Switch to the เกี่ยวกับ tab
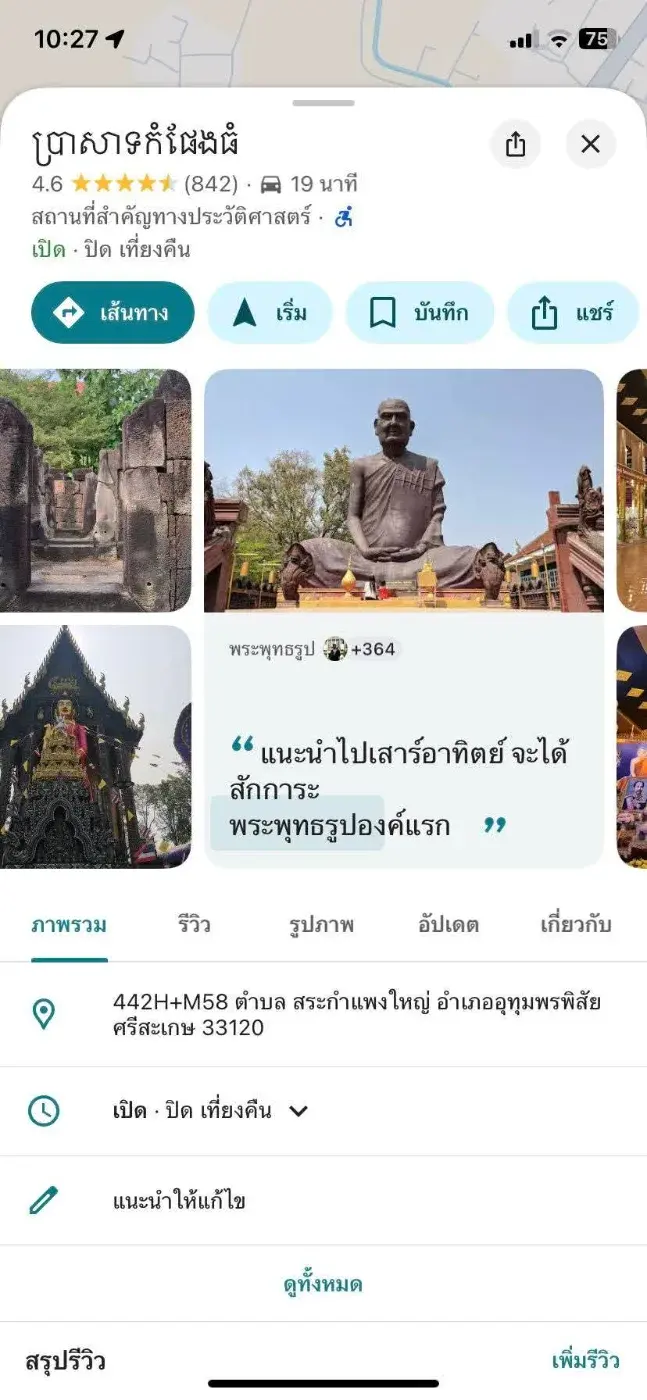This screenshot has width=647, height=1400. click(575, 924)
